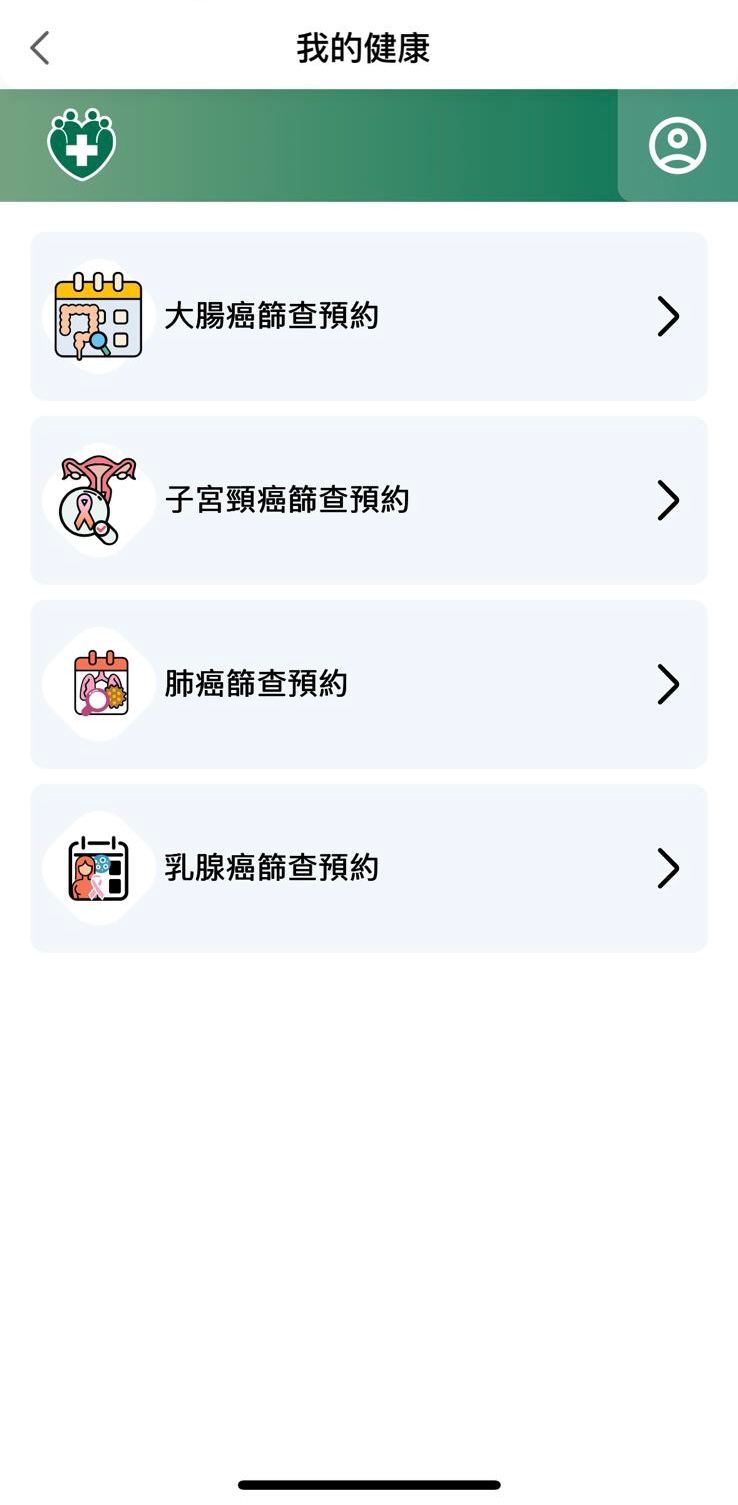738x1505 pixels.
Task: Open the user profile icon
Action: [677, 146]
